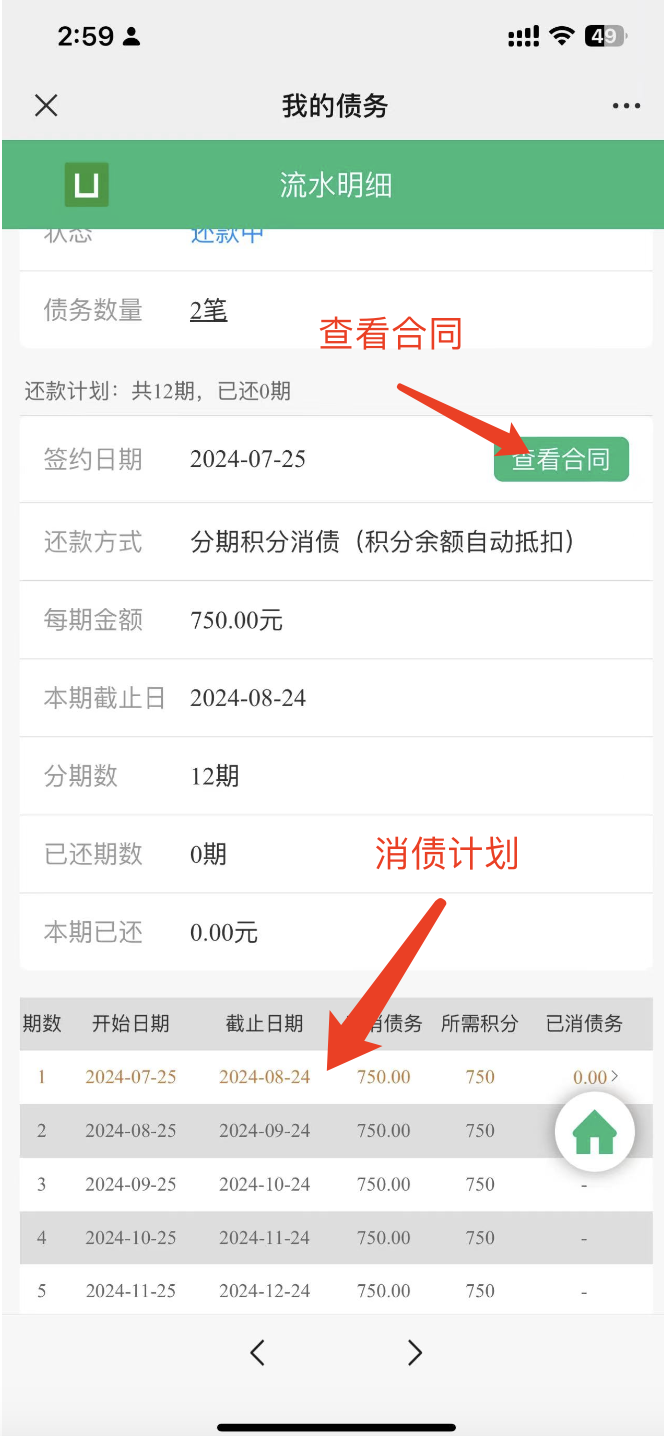
Task: Go back with the bottom left arrow
Action: 257,1353
